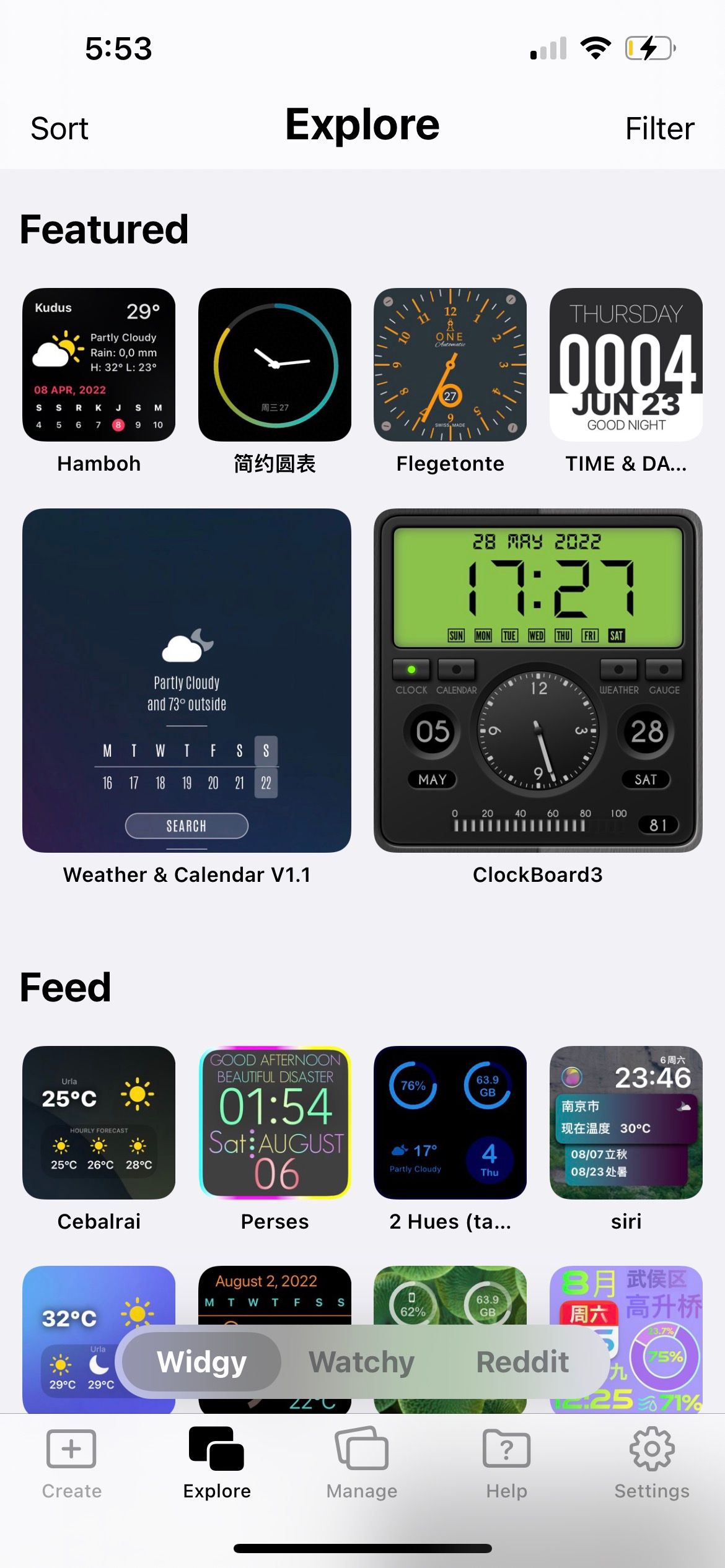The image size is (725, 1568).
Task: Open the Settings tab
Action: [x=652, y=1464]
